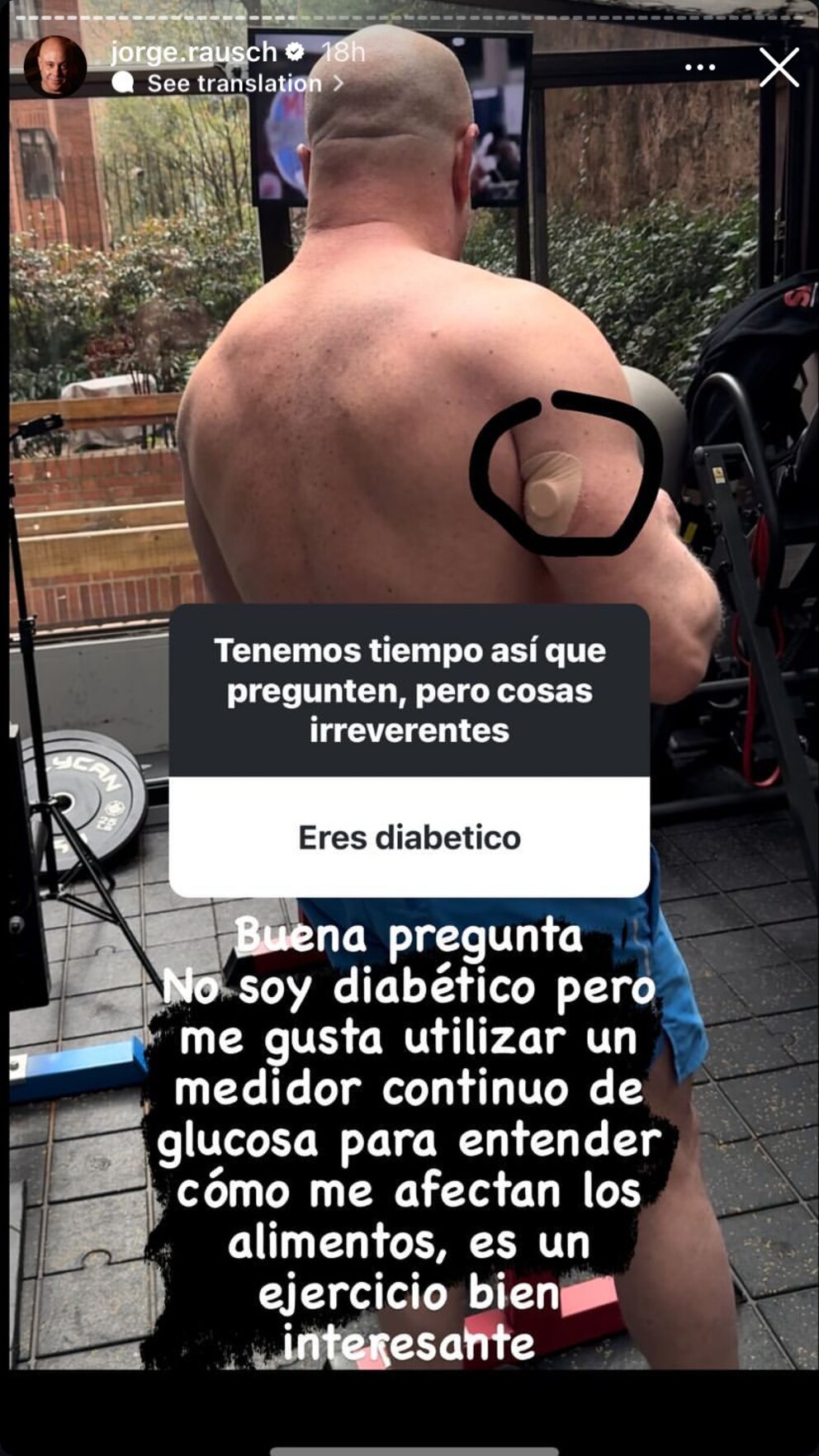The image size is (819, 1456).
Task: Close the story
Action: [779, 67]
